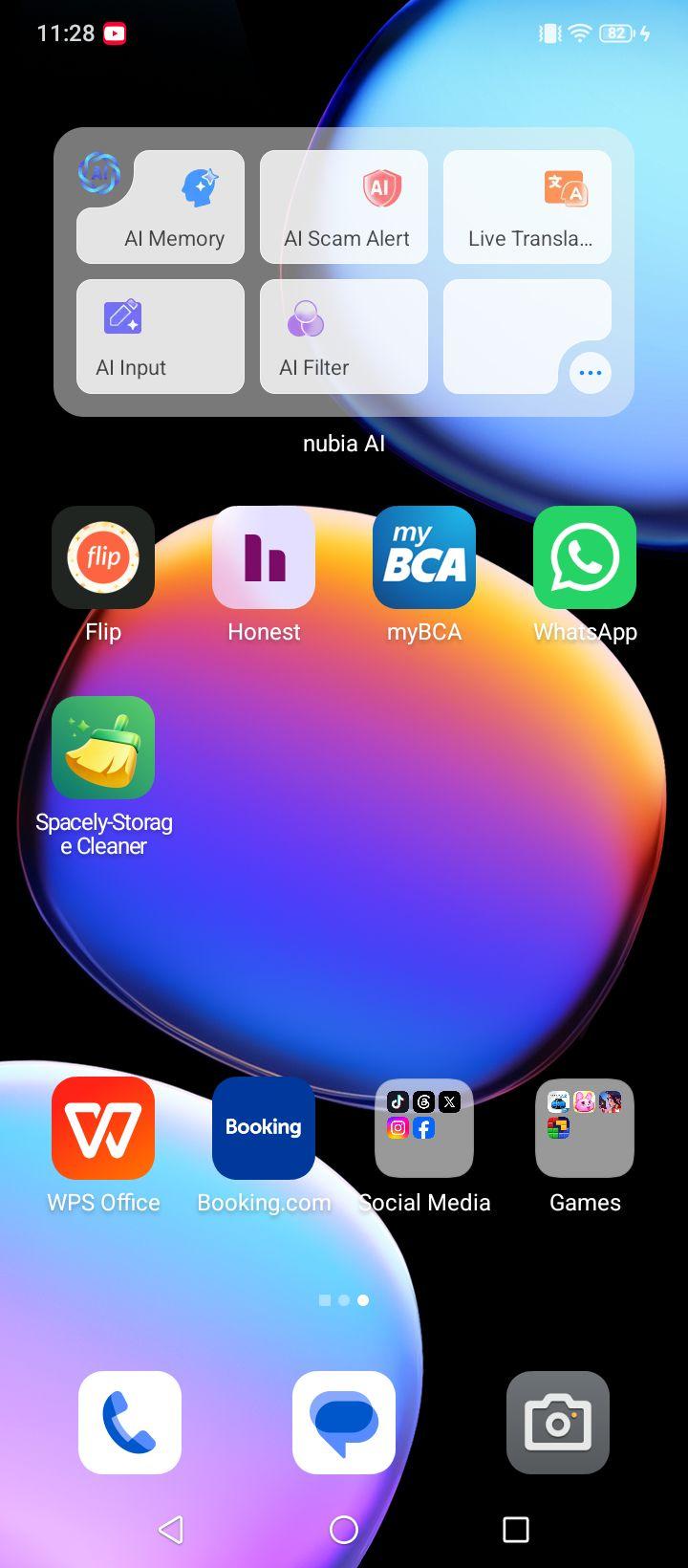Screen dimensions: 688x1568
Task: Launch the Honest app
Action: click(264, 557)
